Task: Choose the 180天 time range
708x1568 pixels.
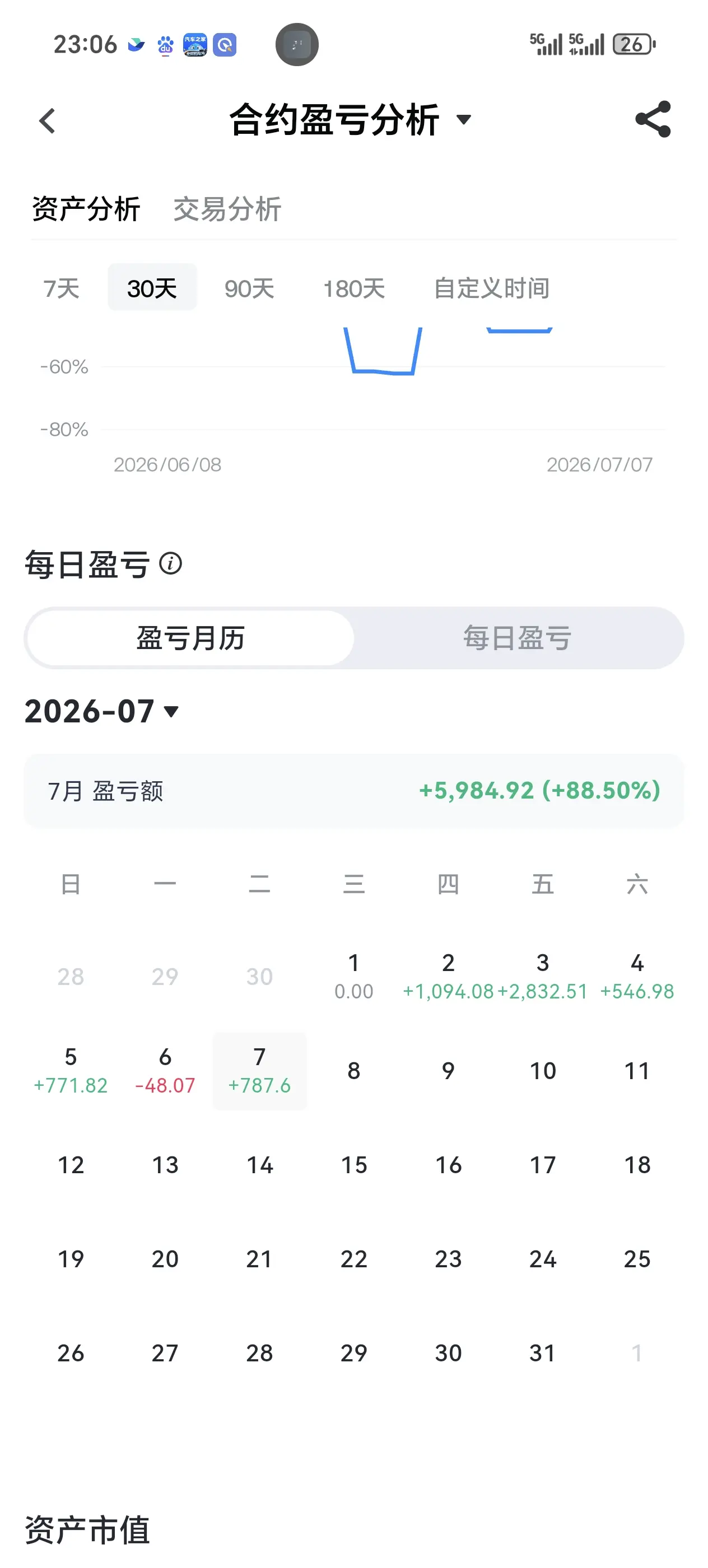Action: (x=353, y=288)
